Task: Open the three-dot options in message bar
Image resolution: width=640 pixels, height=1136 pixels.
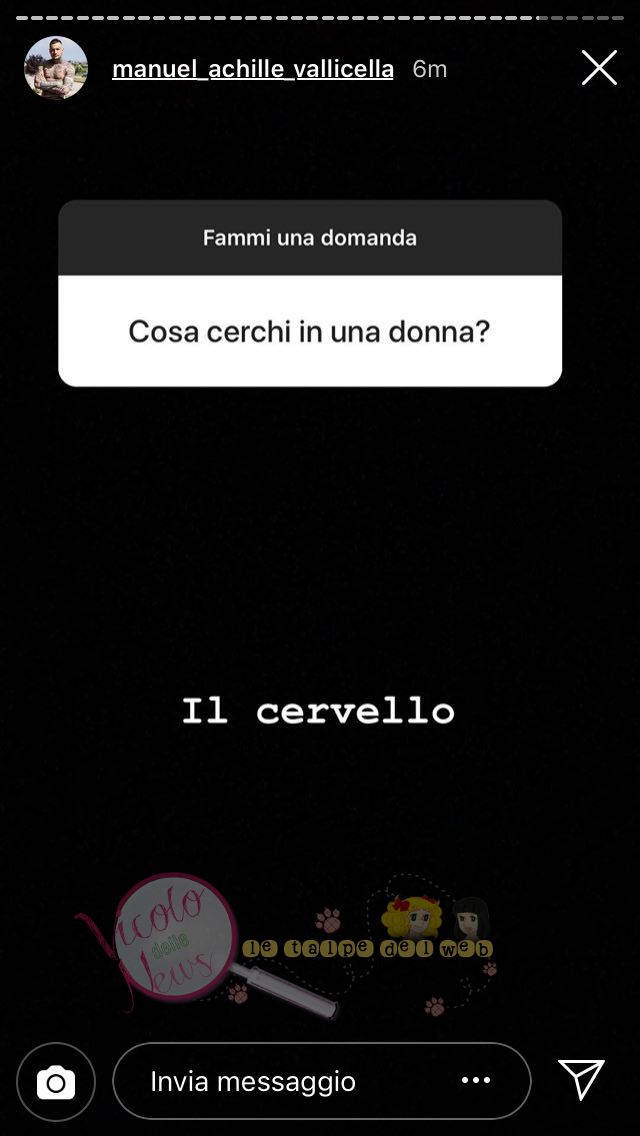Action: point(476,1080)
